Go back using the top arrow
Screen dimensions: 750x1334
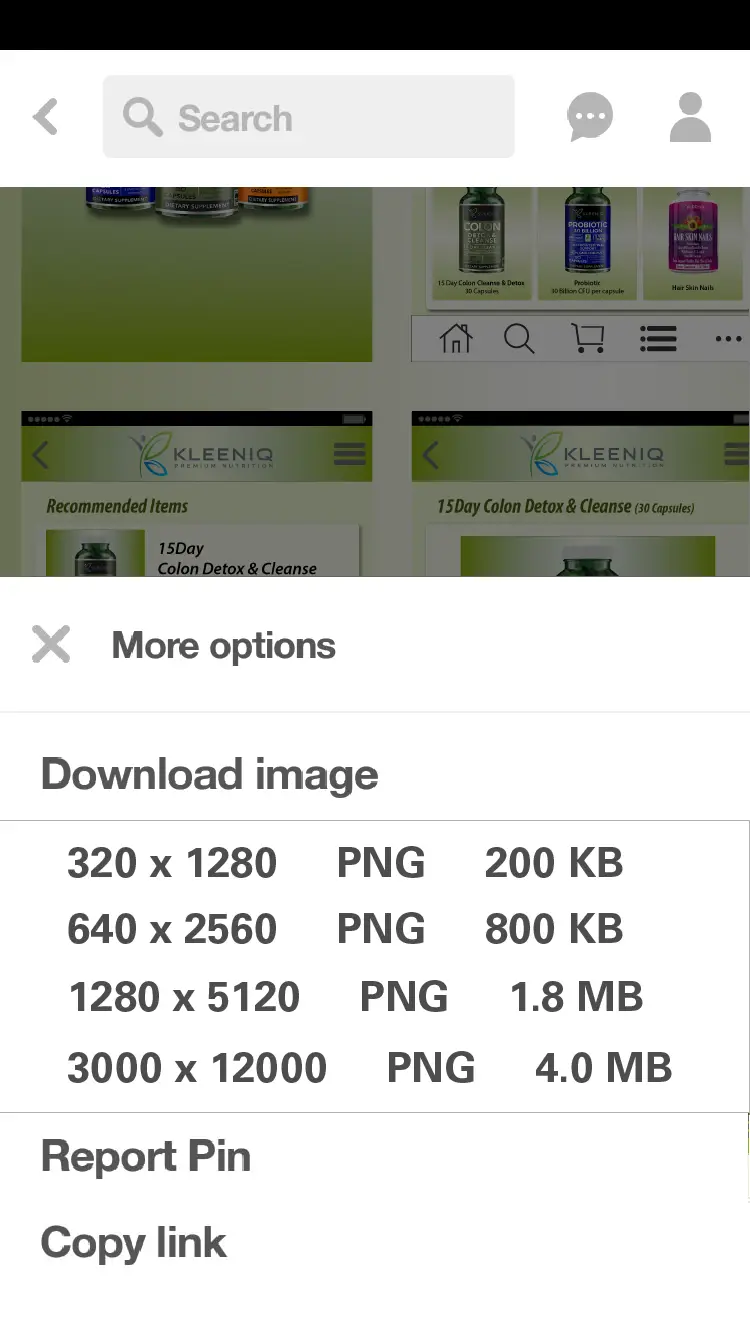(46, 117)
